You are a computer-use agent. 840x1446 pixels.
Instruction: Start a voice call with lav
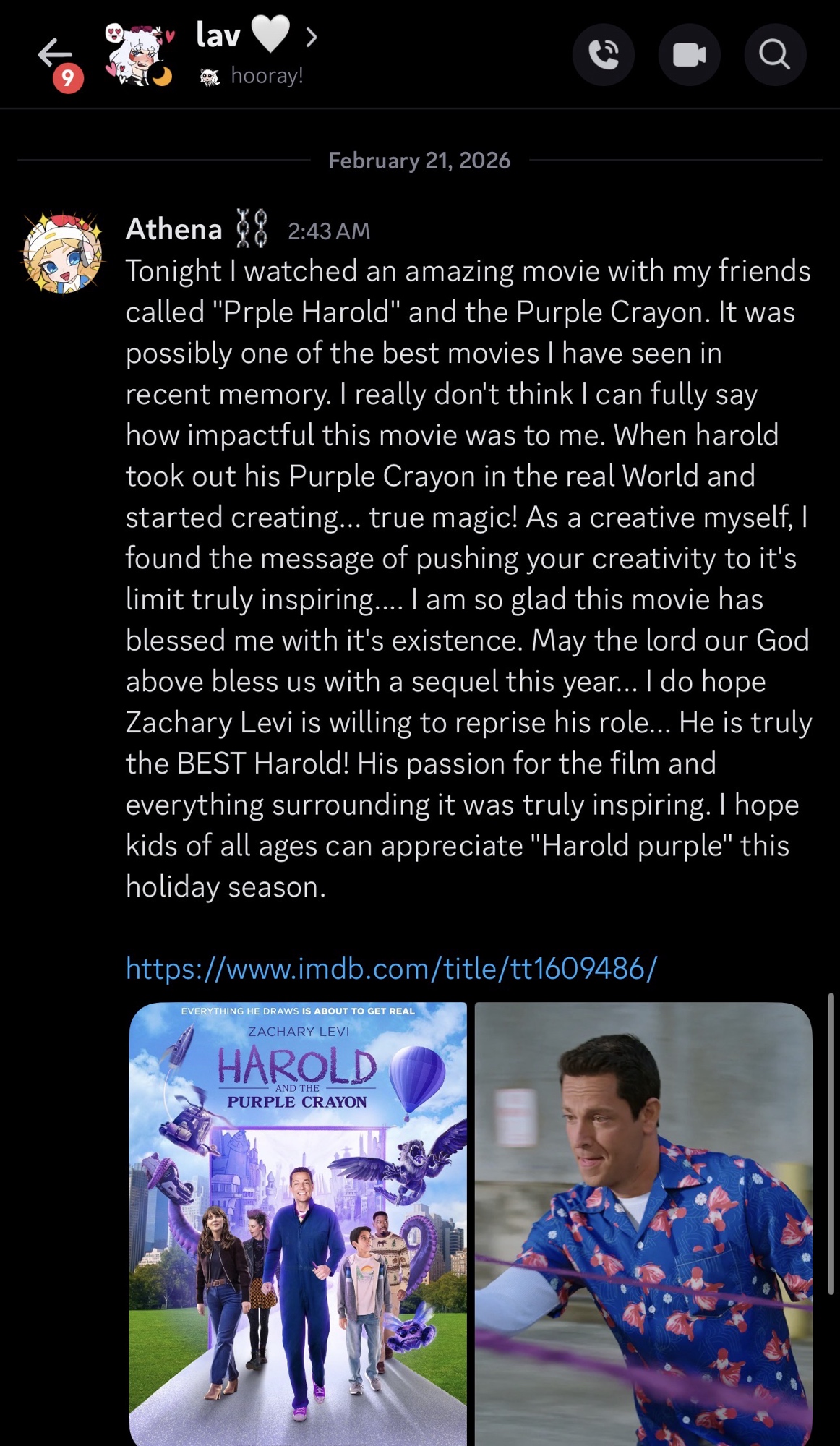604,55
